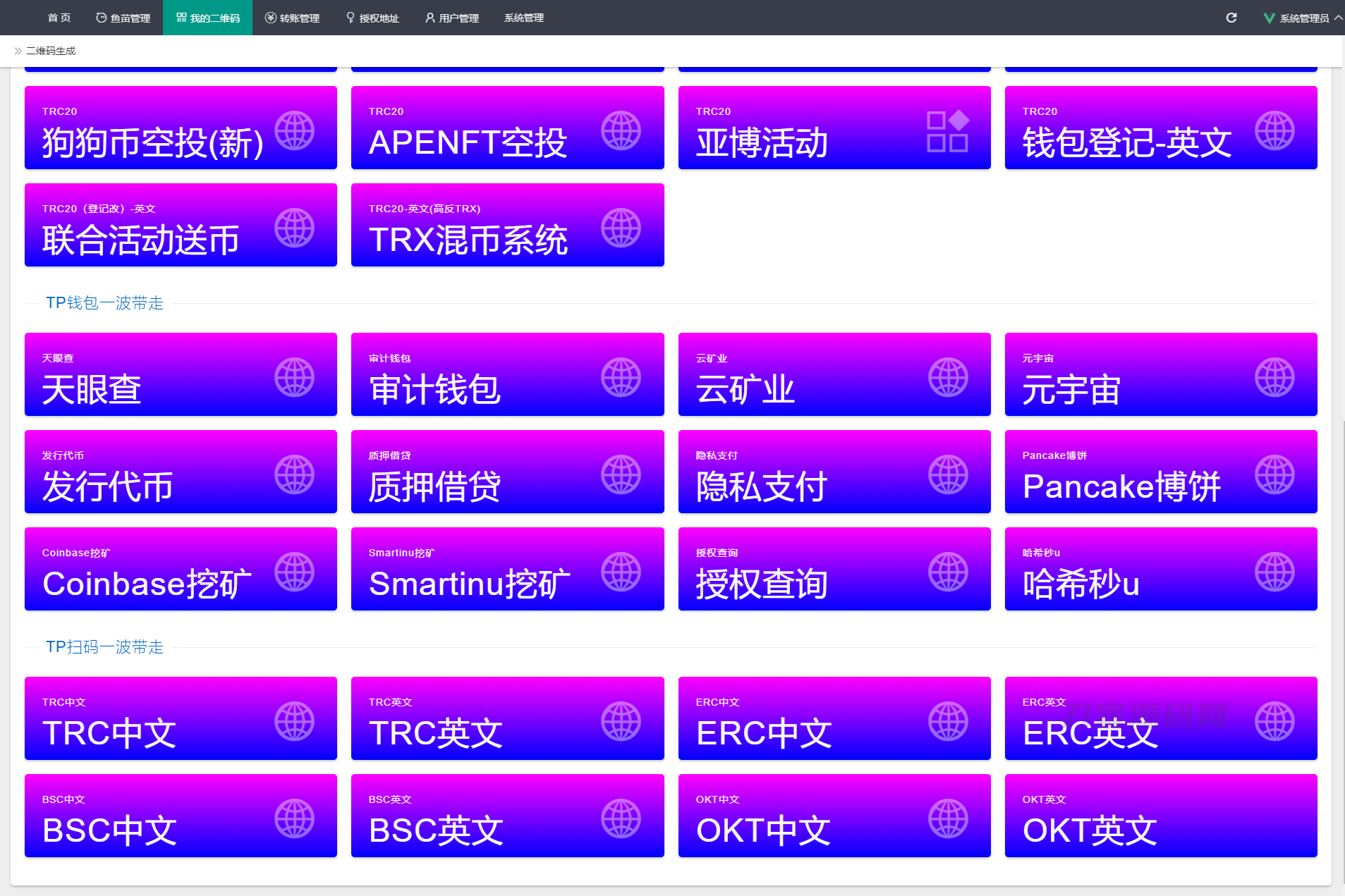The height and width of the screenshot is (896, 1345).
Task: Expand the 系统管理员 account dropdown
Action: click(1303, 18)
